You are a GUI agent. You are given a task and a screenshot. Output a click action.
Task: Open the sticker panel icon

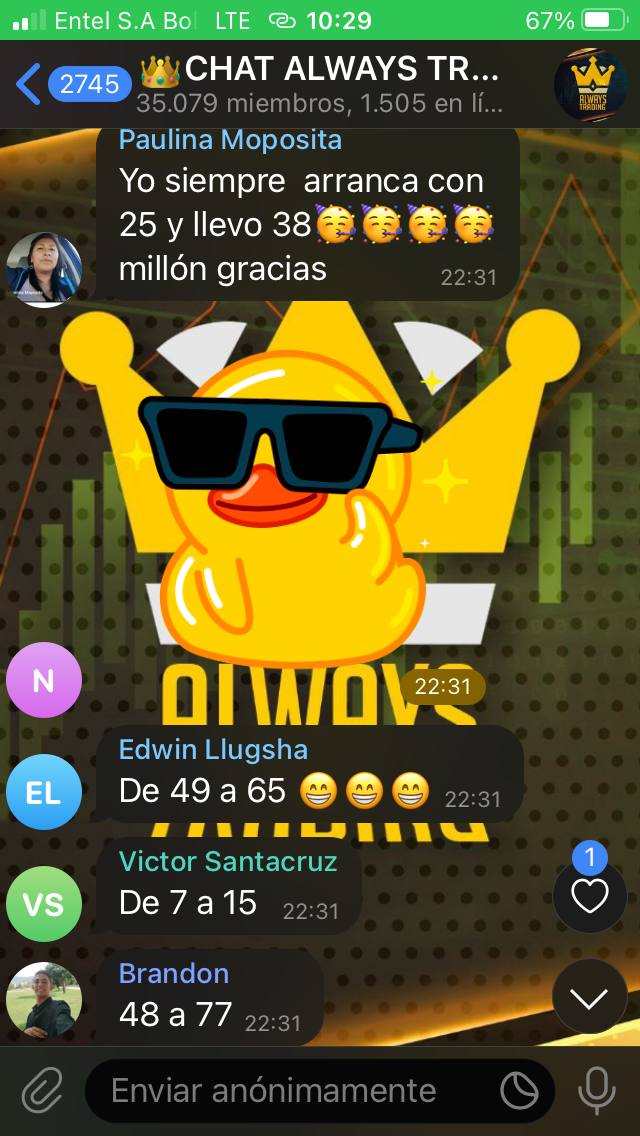point(520,1091)
